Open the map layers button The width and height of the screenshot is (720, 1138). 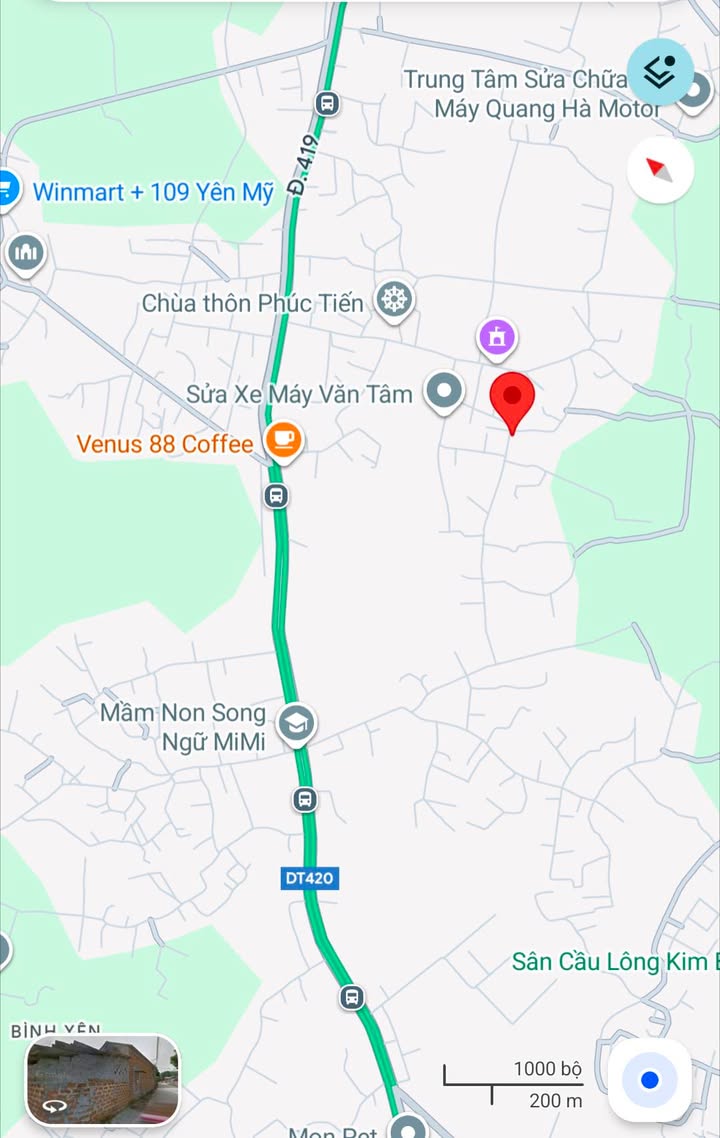pos(660,72)
